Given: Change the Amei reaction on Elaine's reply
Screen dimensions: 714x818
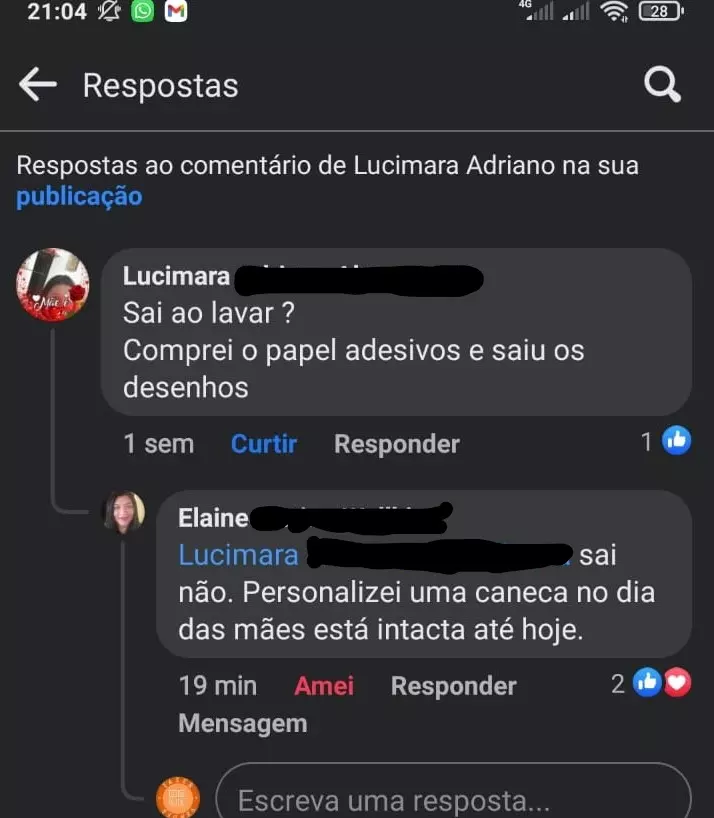Looking at the screenshot, I should (324, 686).
